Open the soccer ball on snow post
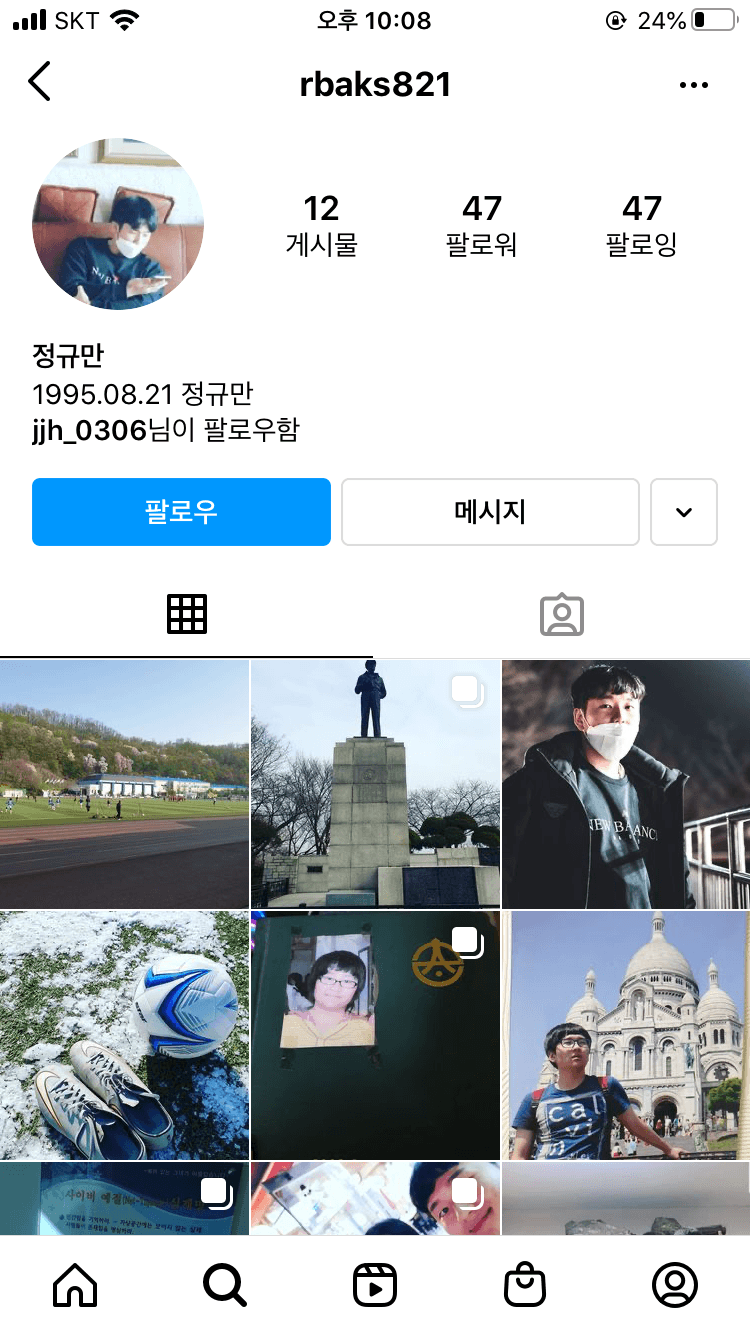This screenshot has width=750, height=1334. pyautogui.click(x=124, y=1035)
